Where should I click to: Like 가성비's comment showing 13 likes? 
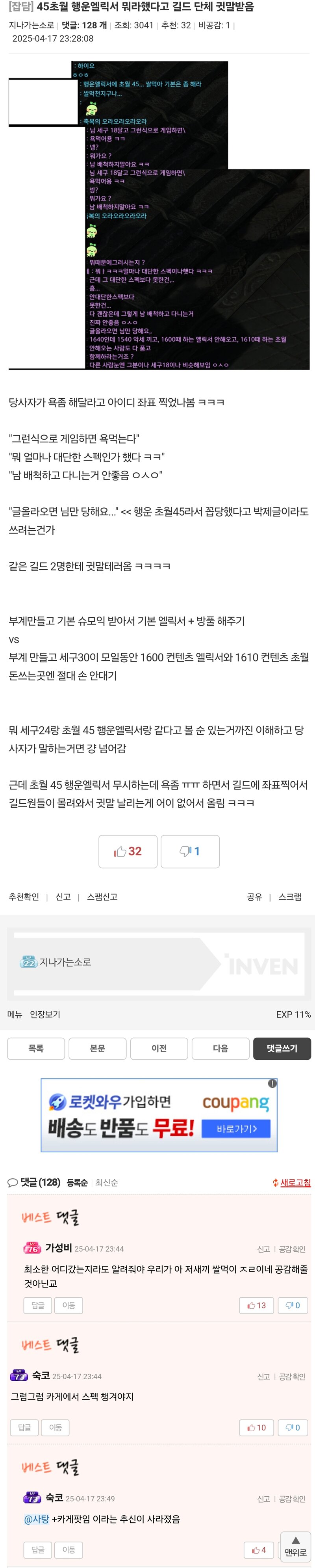click(x=257, y=1305)
